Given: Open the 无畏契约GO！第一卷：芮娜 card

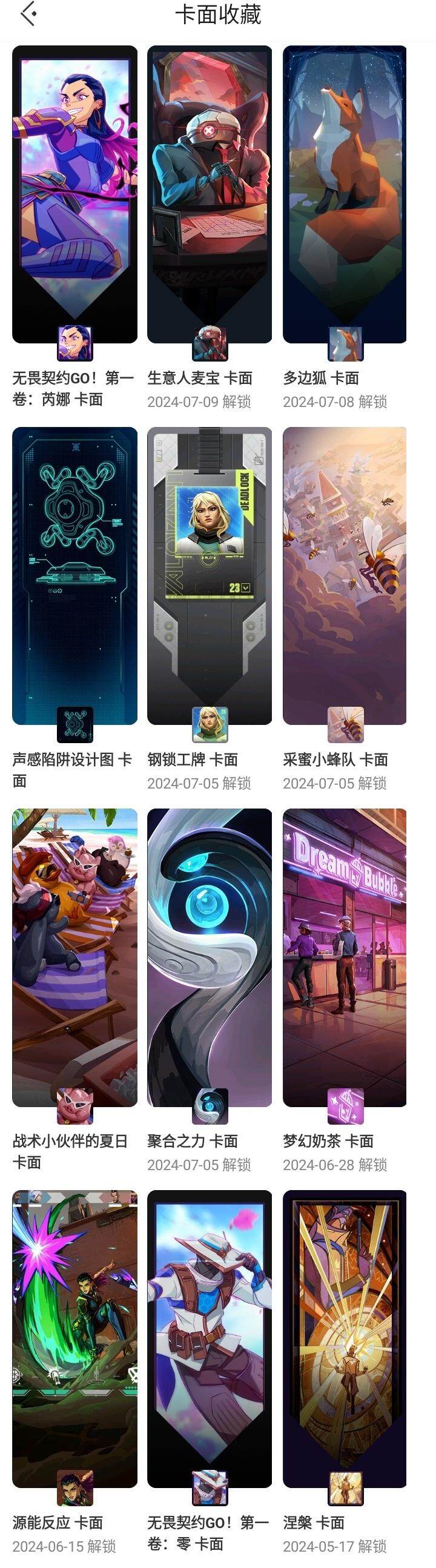Looking at the screenshot, I should point(74,195).
